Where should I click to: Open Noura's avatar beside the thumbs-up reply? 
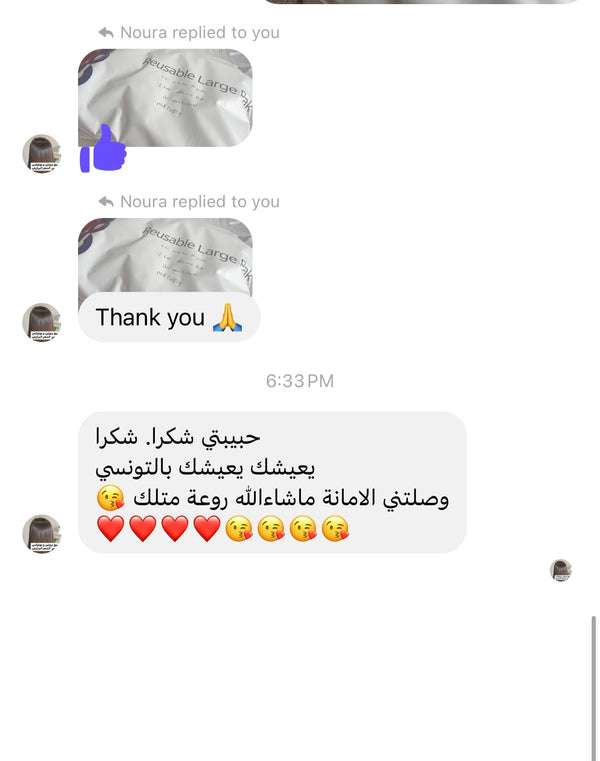click(x=42, y=154)
